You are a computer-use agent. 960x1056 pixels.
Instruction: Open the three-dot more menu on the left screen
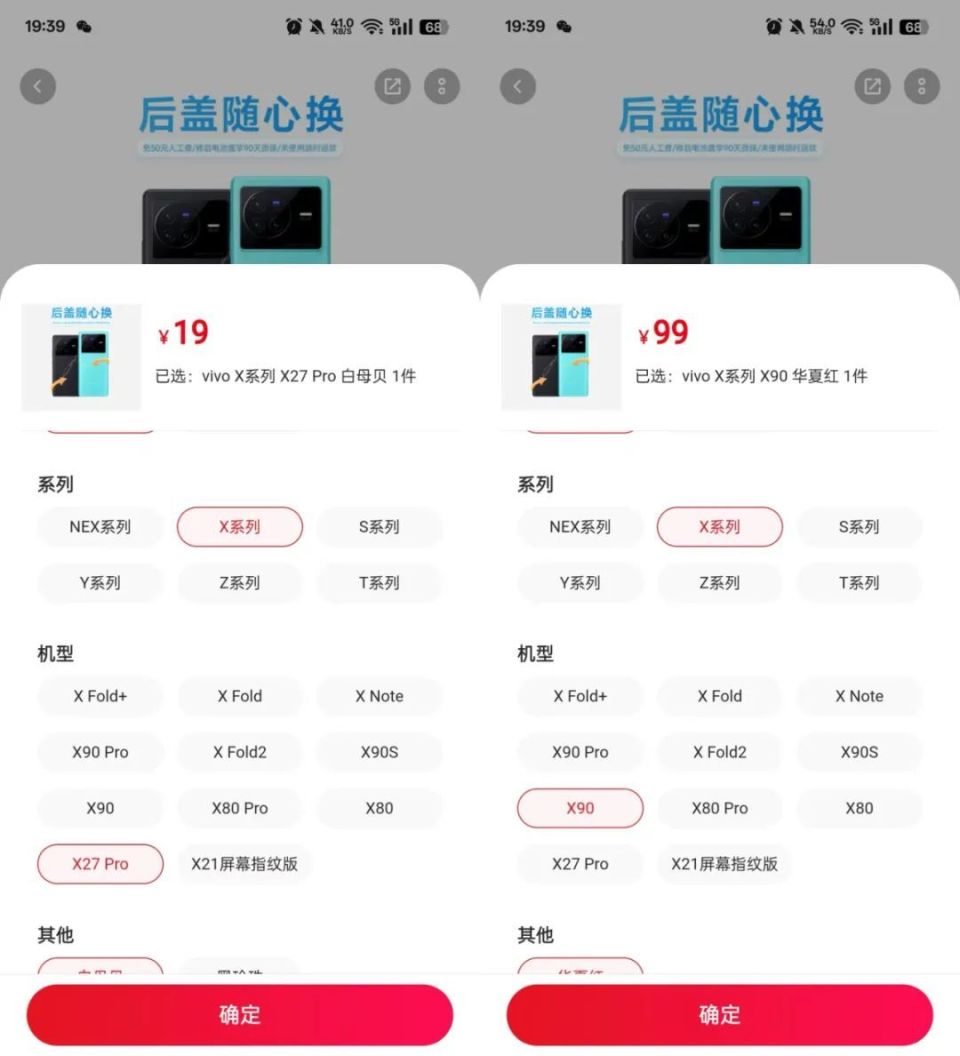pos(443,86)
